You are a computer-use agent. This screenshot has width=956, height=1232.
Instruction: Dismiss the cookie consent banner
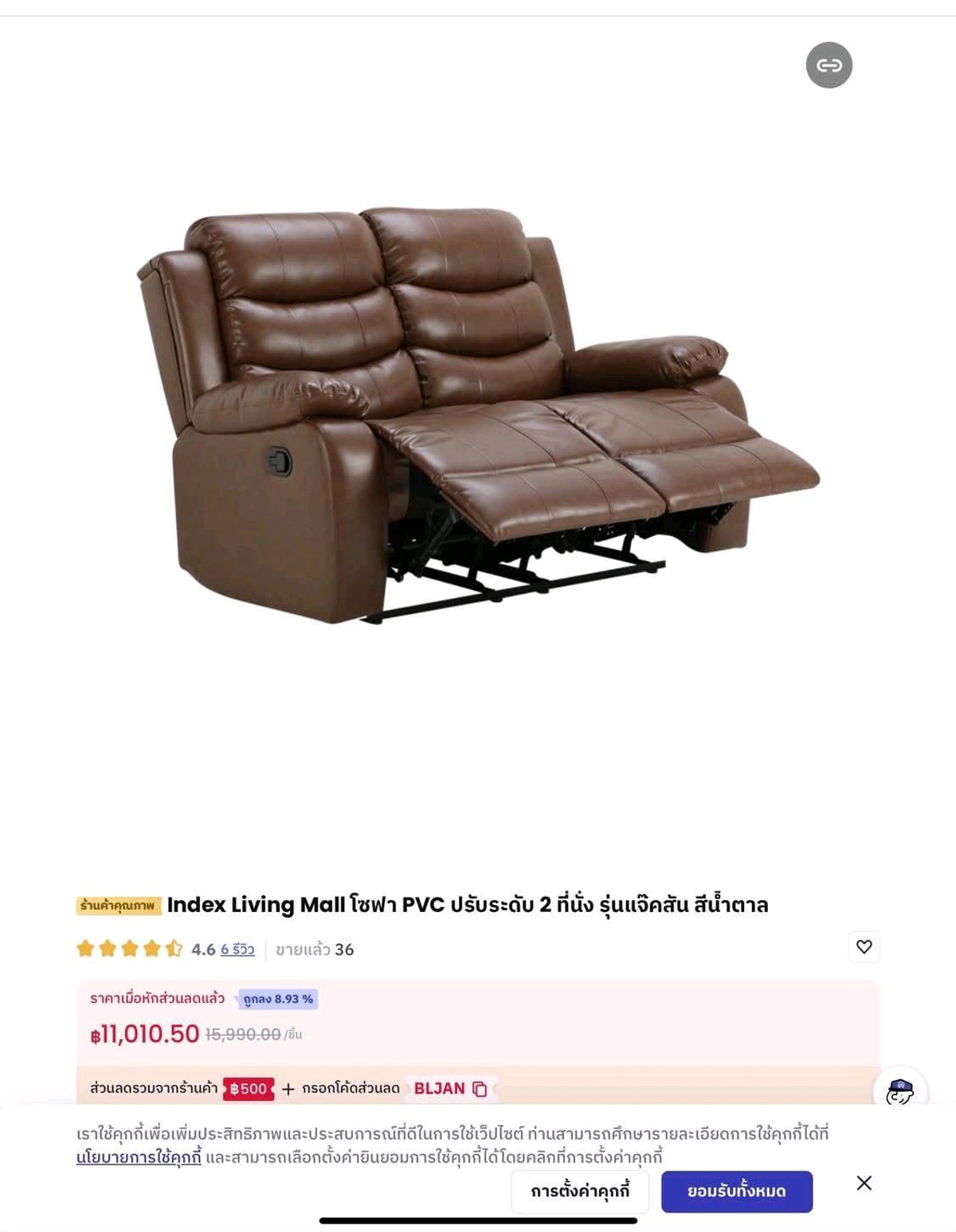pyautogui.click(x=864, y=1183)
